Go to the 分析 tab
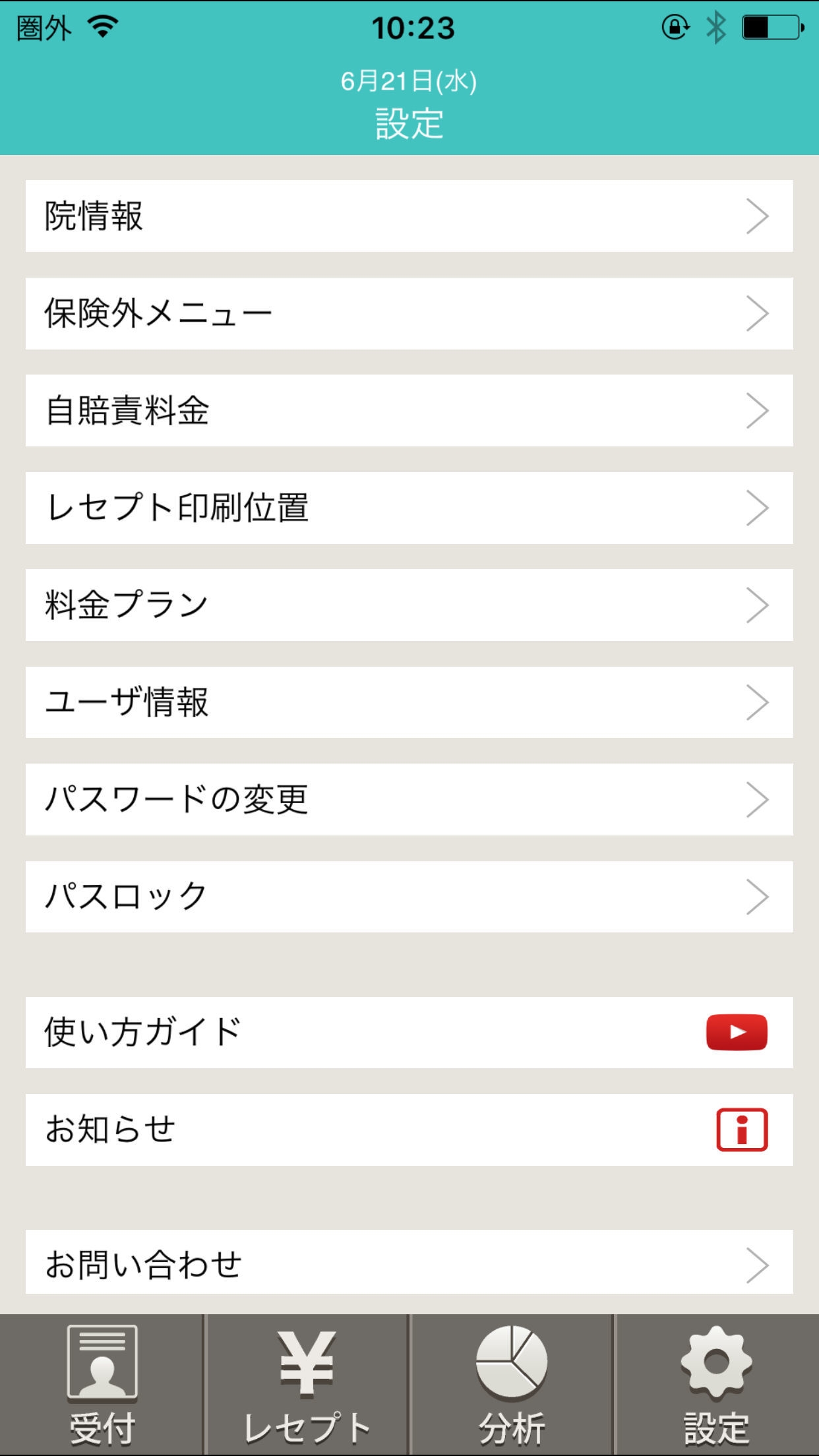 (x=512, y=1385)
